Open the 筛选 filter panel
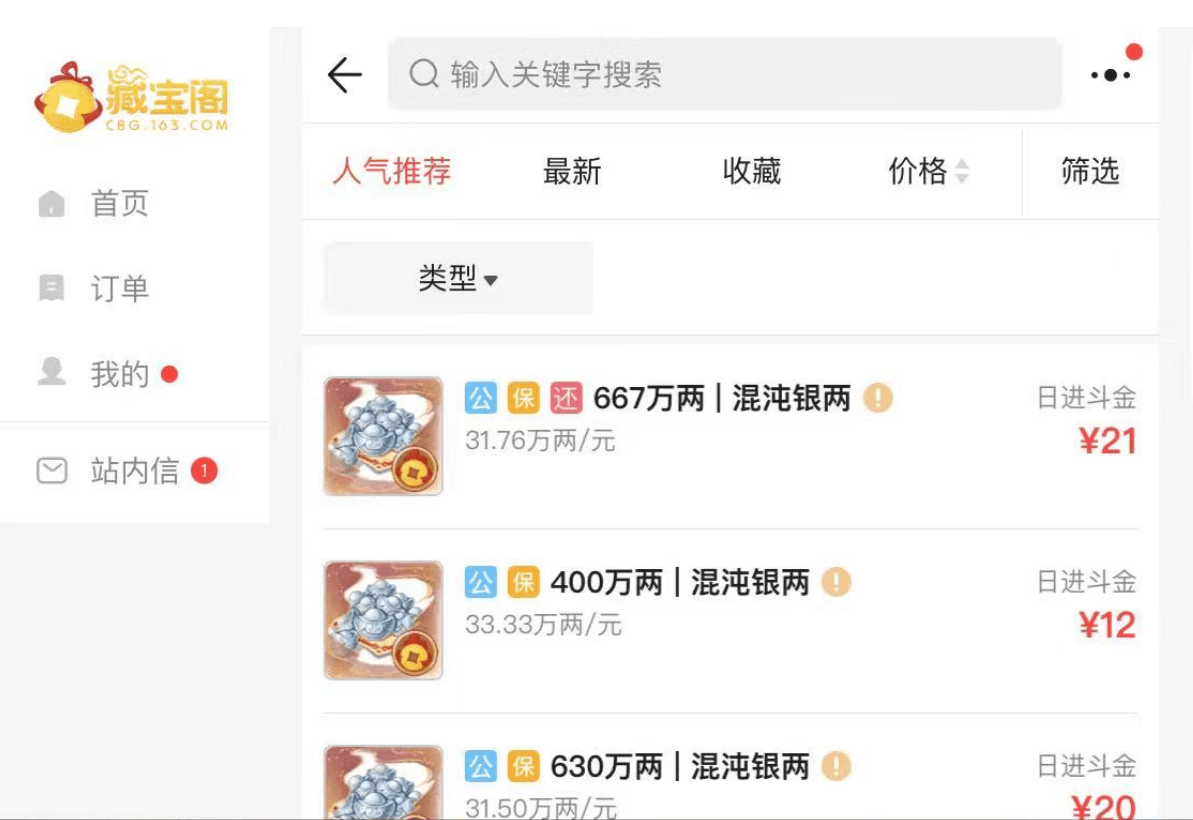1193x820 pixels. pyautogui.click(x=1090, y=172)
